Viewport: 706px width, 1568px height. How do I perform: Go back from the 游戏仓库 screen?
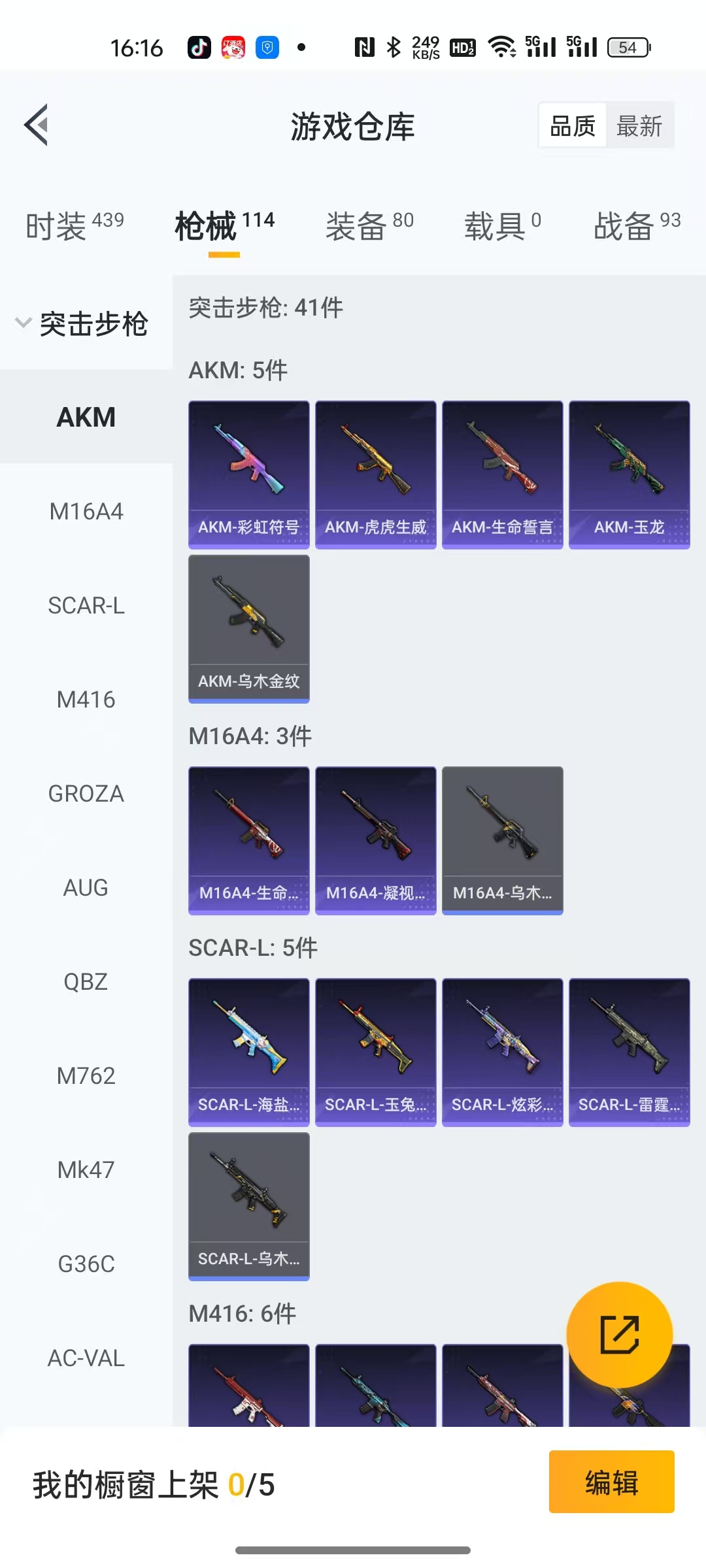(x=37, y=125)
